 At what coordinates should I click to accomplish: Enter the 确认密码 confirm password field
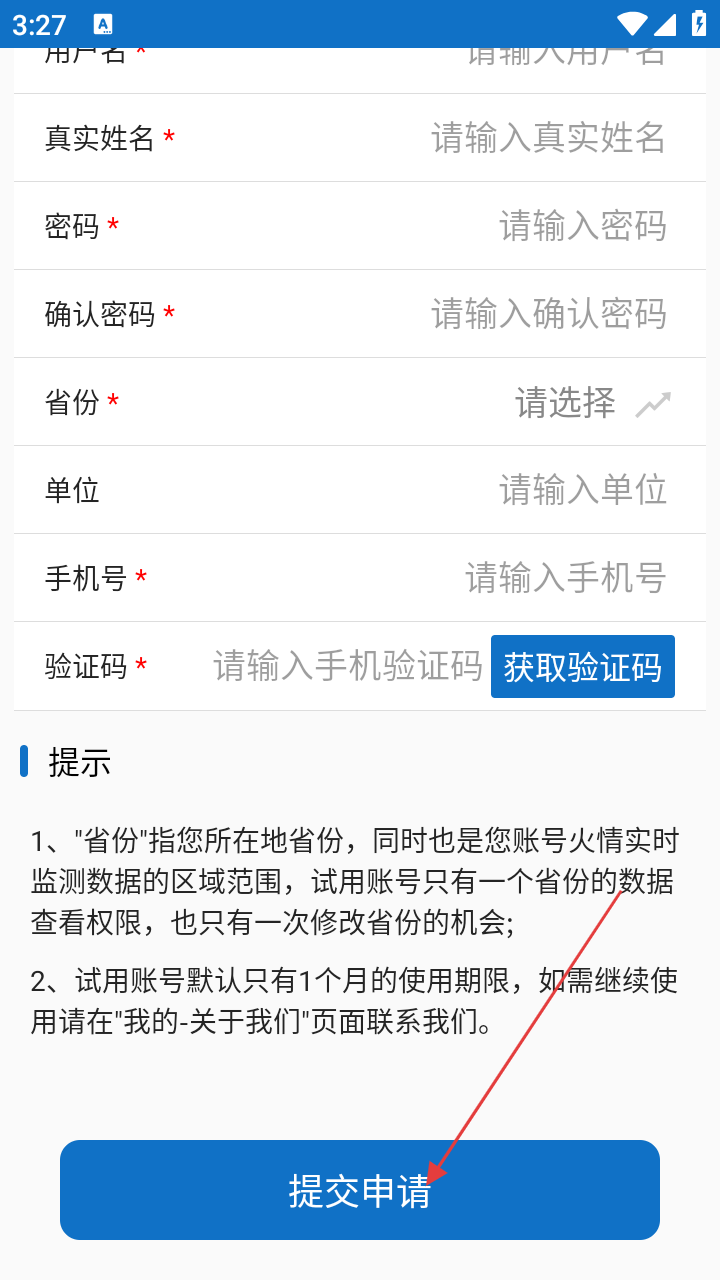[548, 314]
